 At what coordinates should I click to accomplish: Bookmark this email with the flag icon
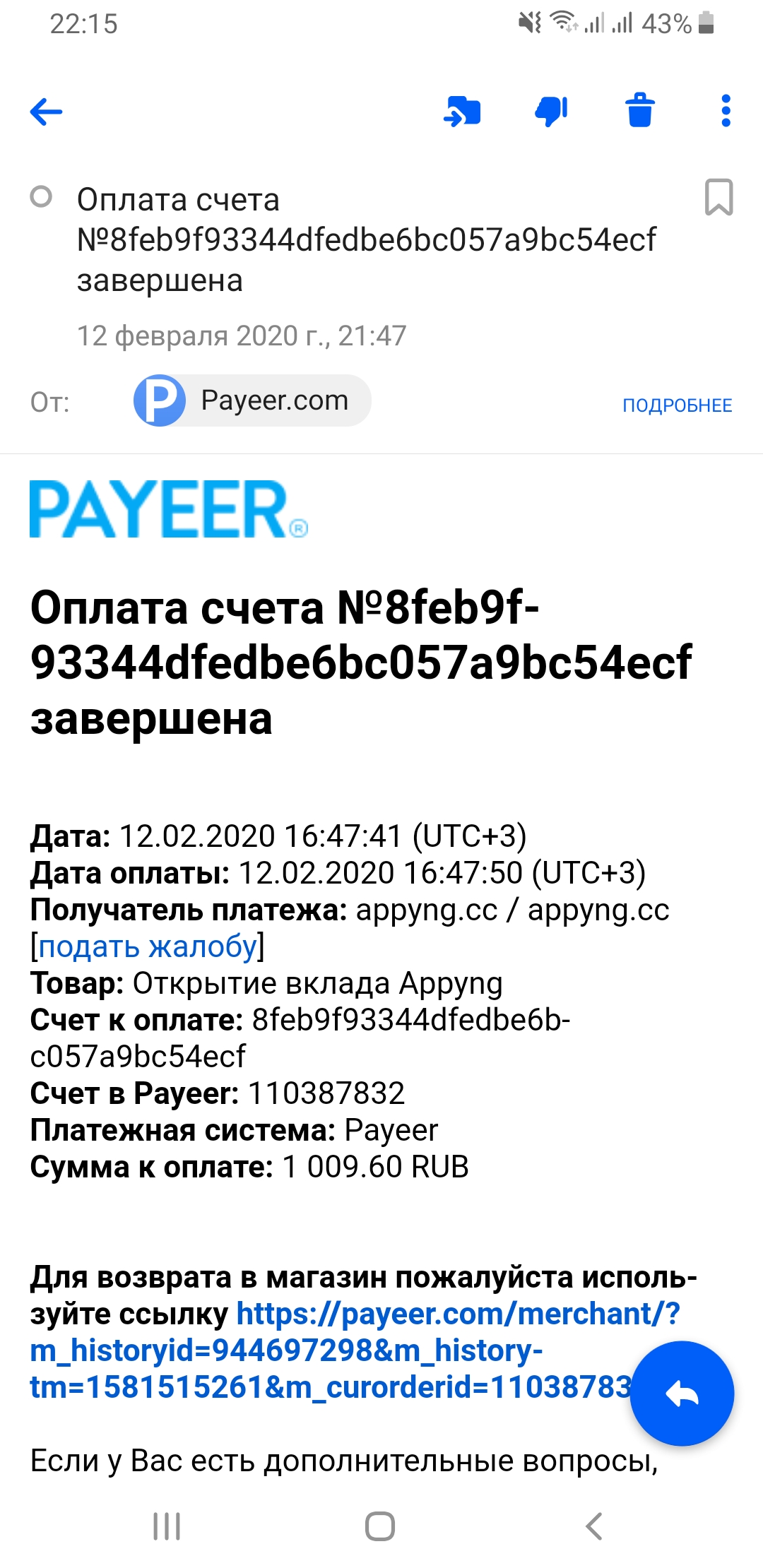[x=718, y=197]
